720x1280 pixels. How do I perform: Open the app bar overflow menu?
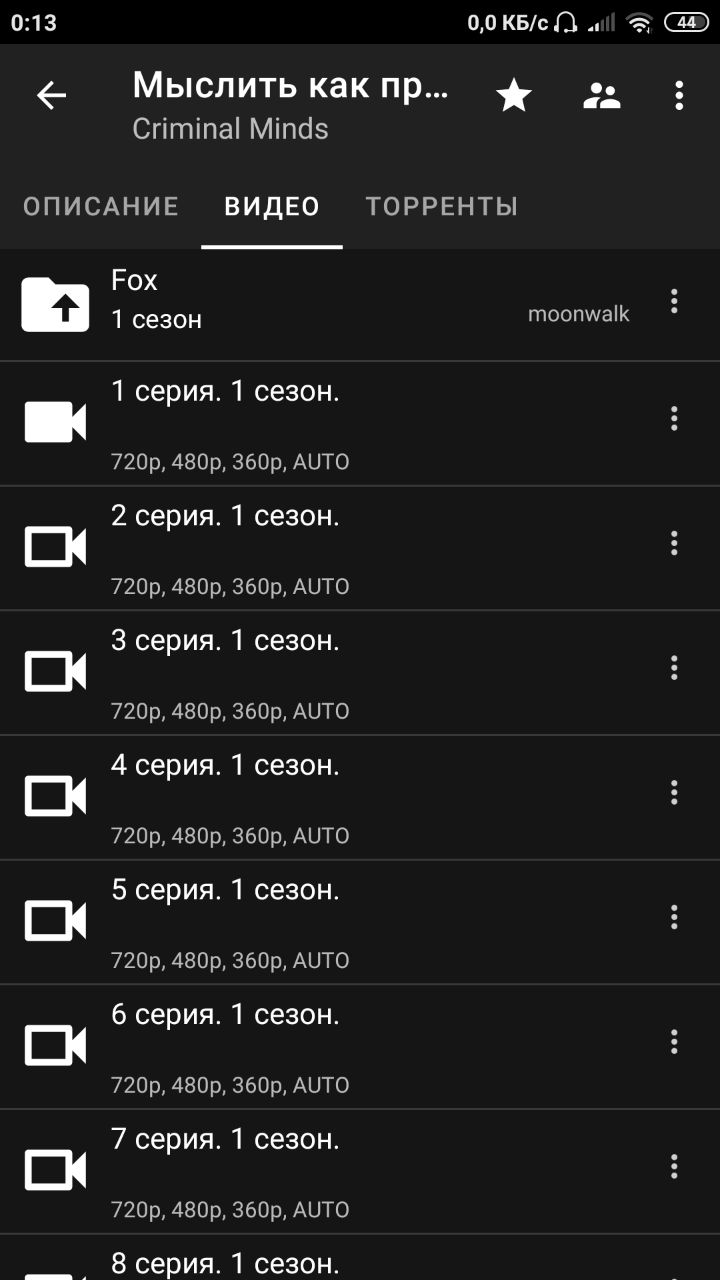(x=679, y=96)
